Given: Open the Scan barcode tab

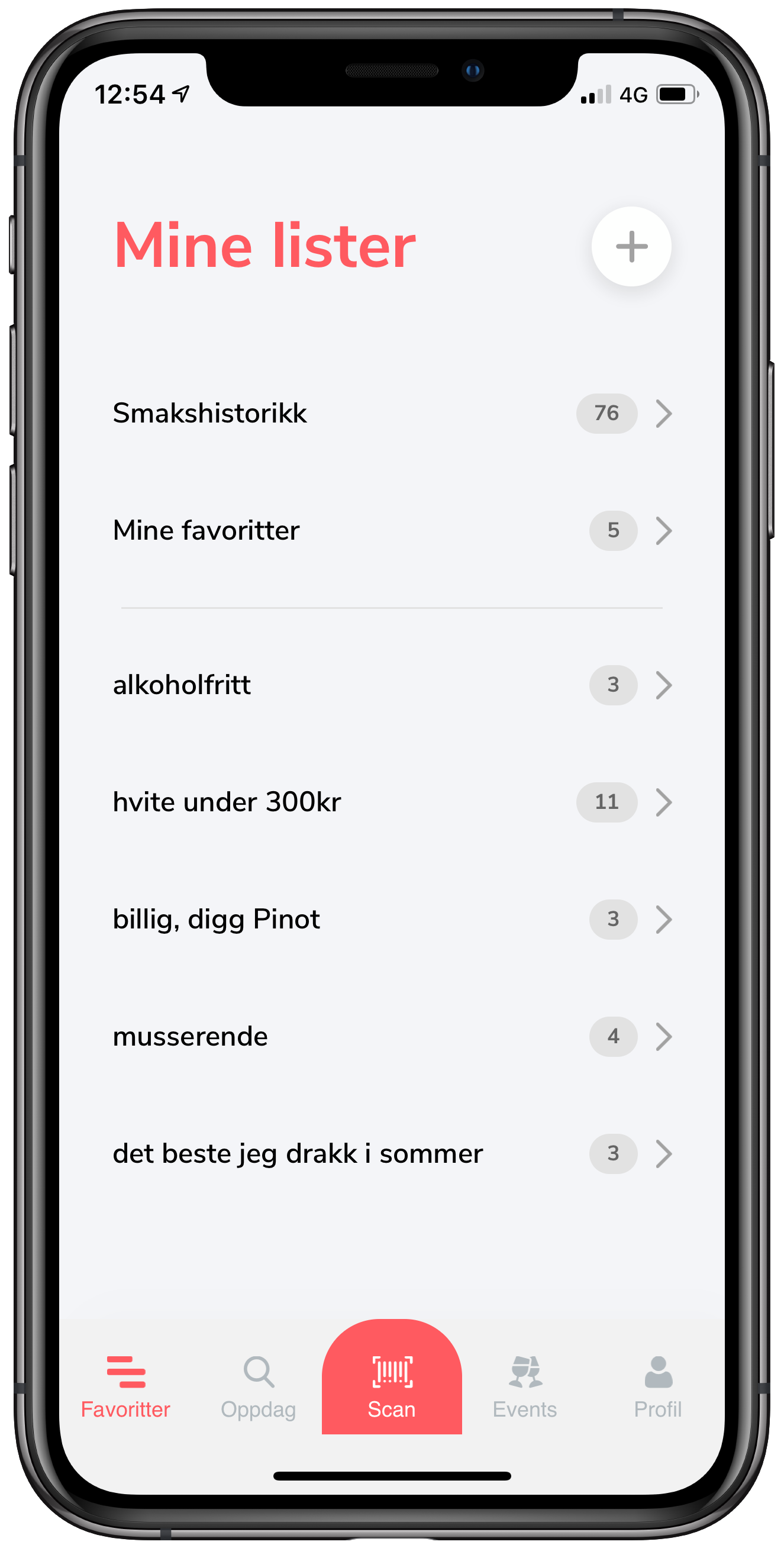Looking at the screenshot, I should (x=392, y=1378).
